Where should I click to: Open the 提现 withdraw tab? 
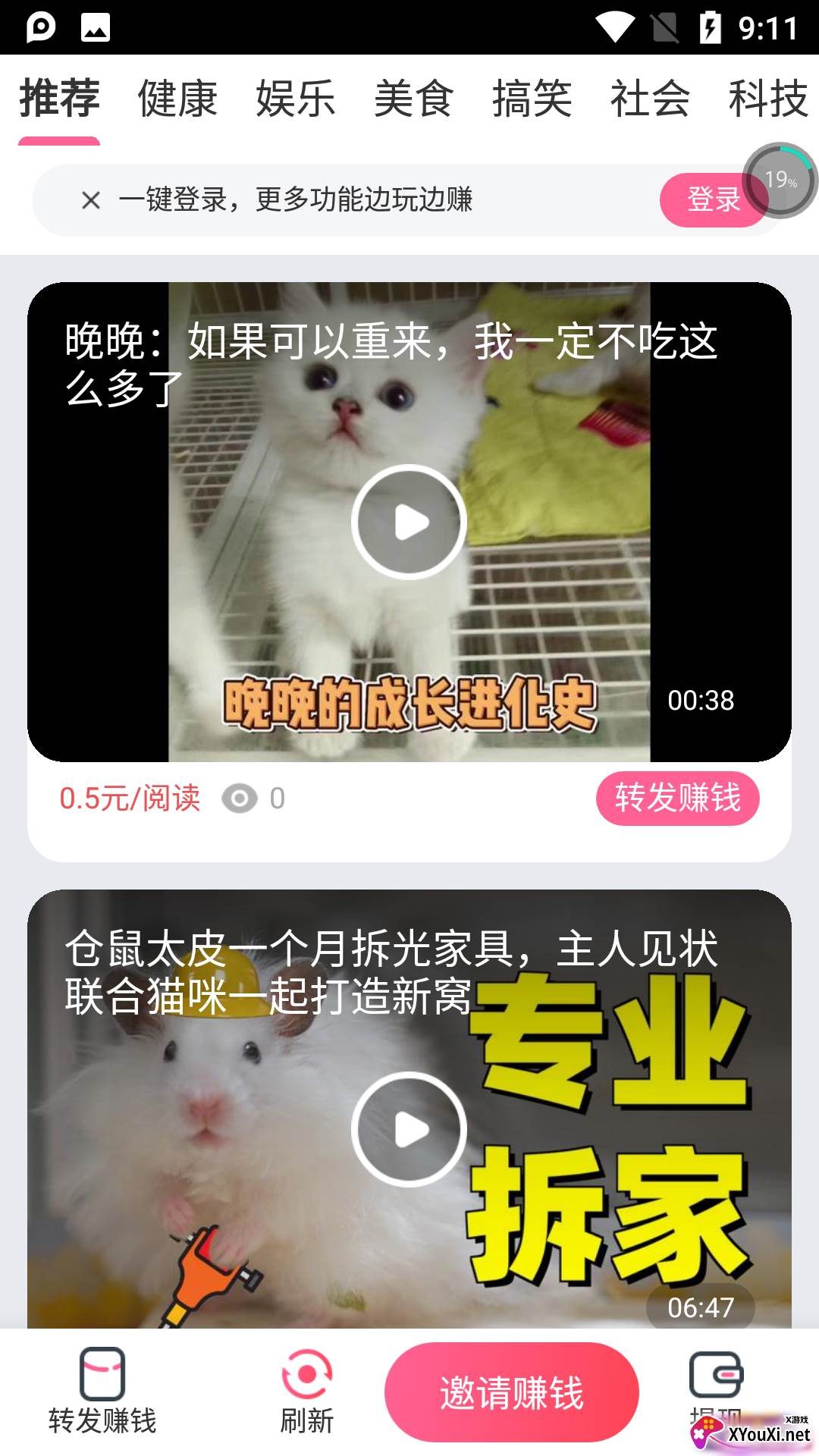pyautogui.click(x=716, y=1392)
